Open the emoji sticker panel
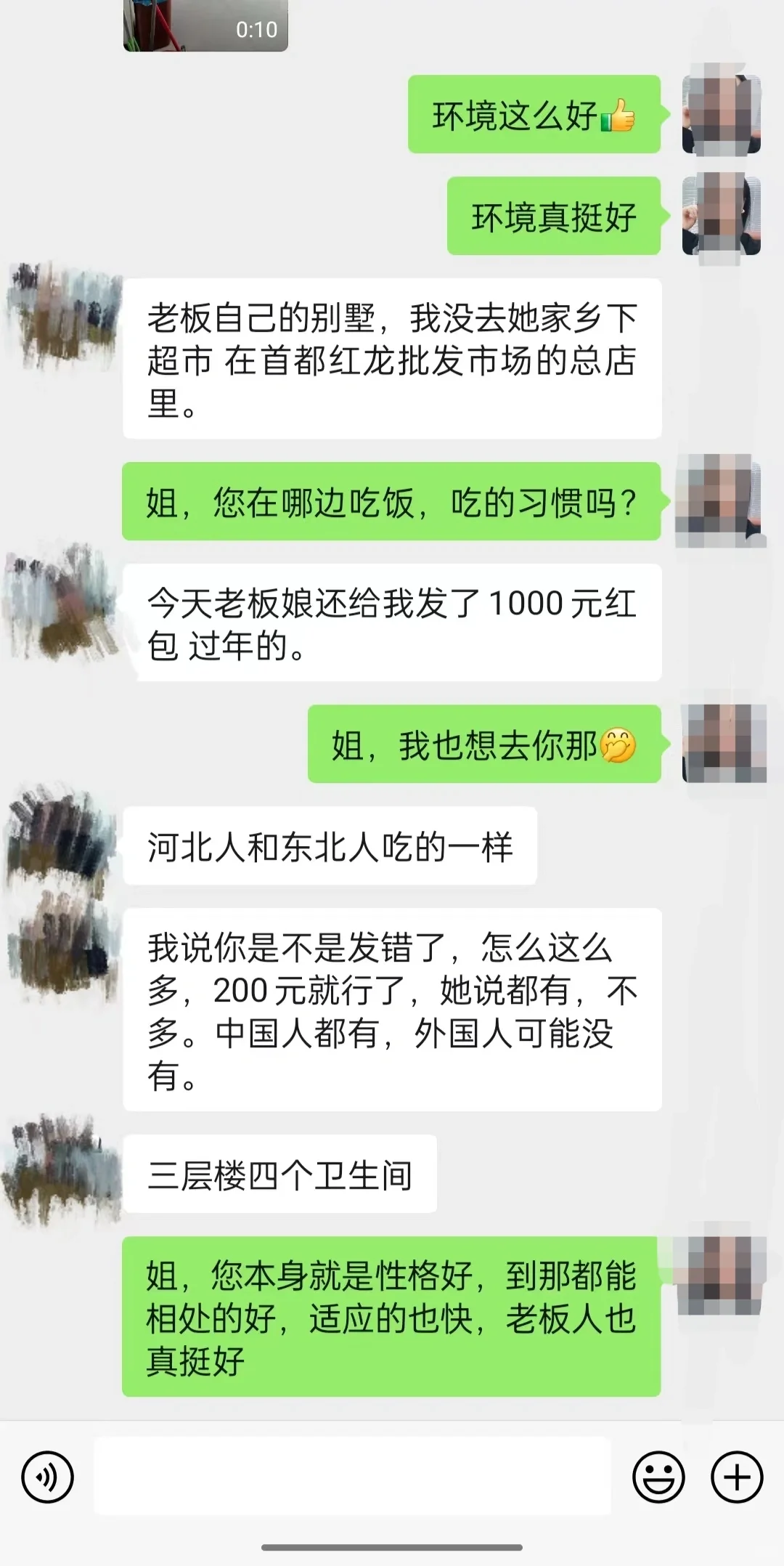 tap(658, 1477)
